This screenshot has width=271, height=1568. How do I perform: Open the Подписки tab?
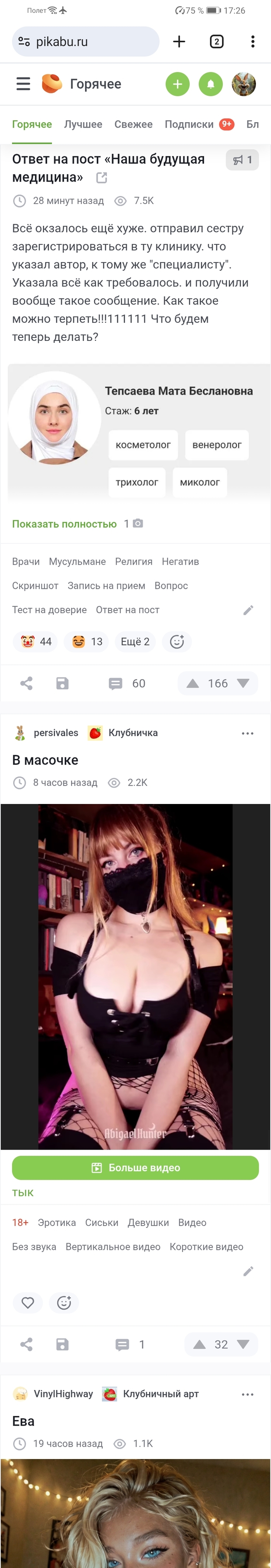(x=189, y=124)
